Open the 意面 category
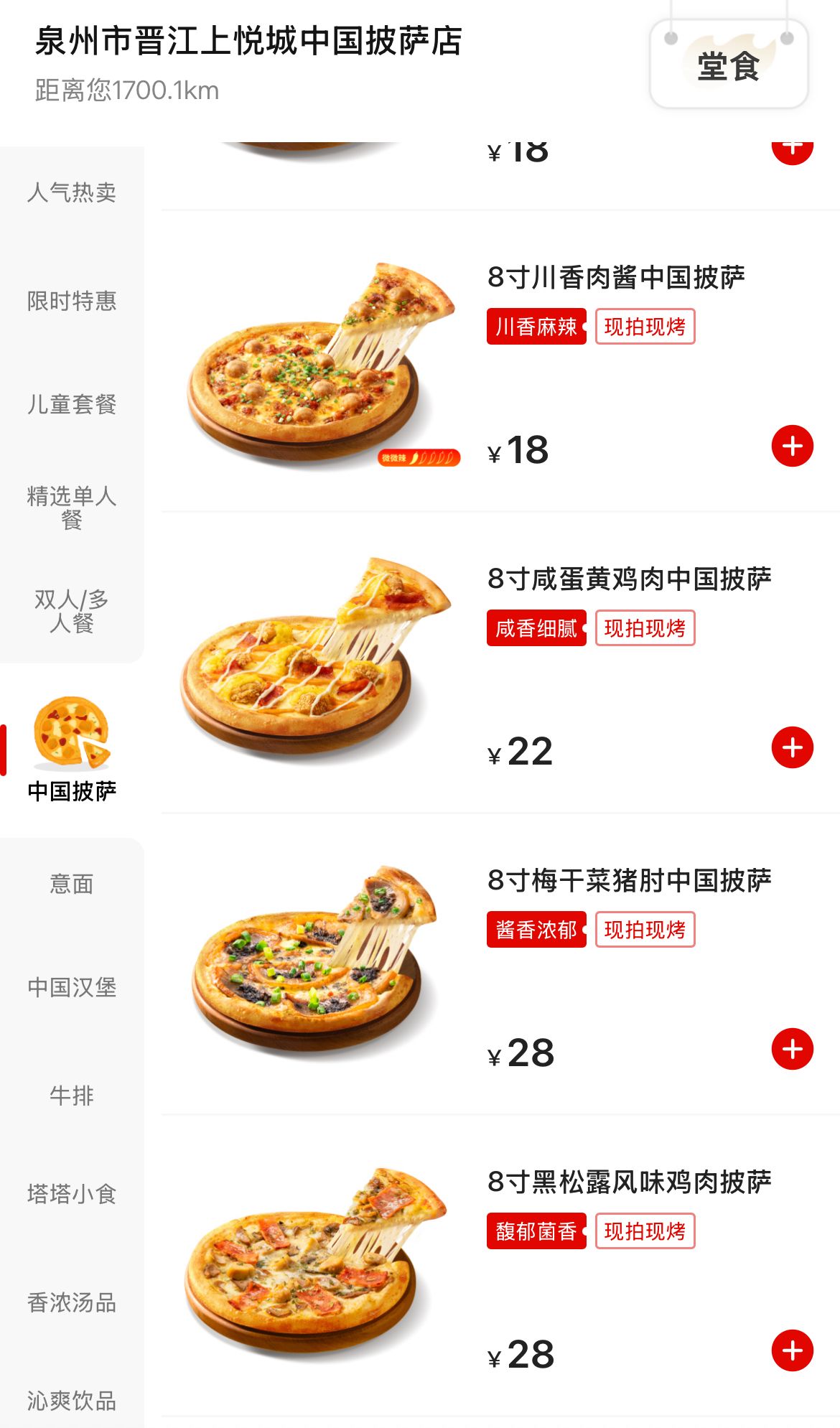 (x=72, y=884)
